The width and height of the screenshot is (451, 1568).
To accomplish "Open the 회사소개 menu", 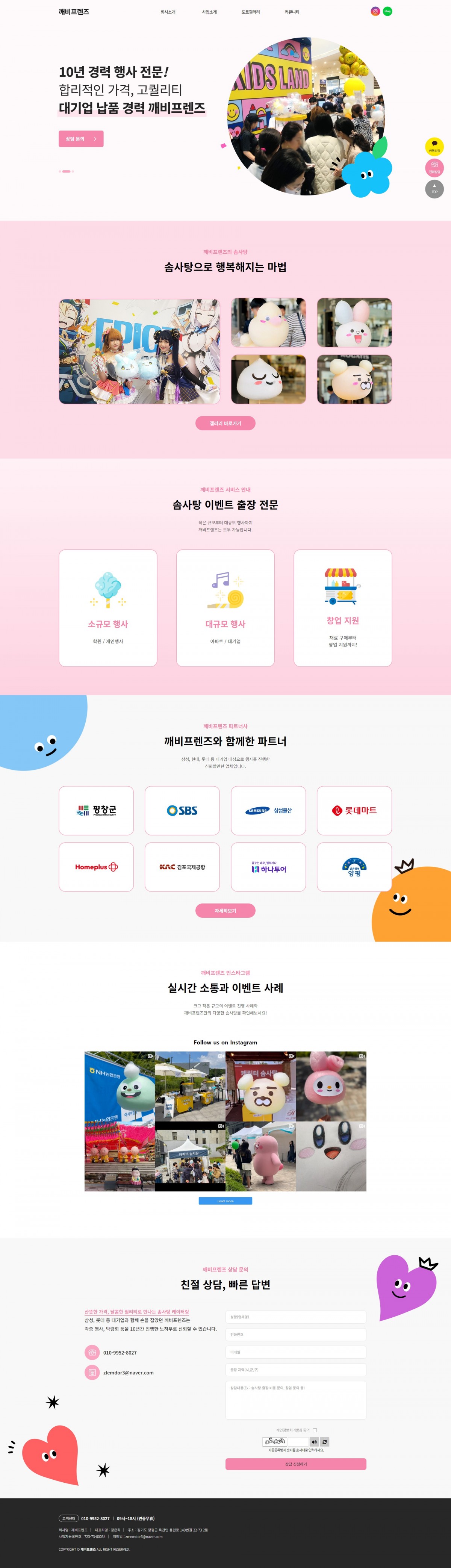I will point(168,12).
